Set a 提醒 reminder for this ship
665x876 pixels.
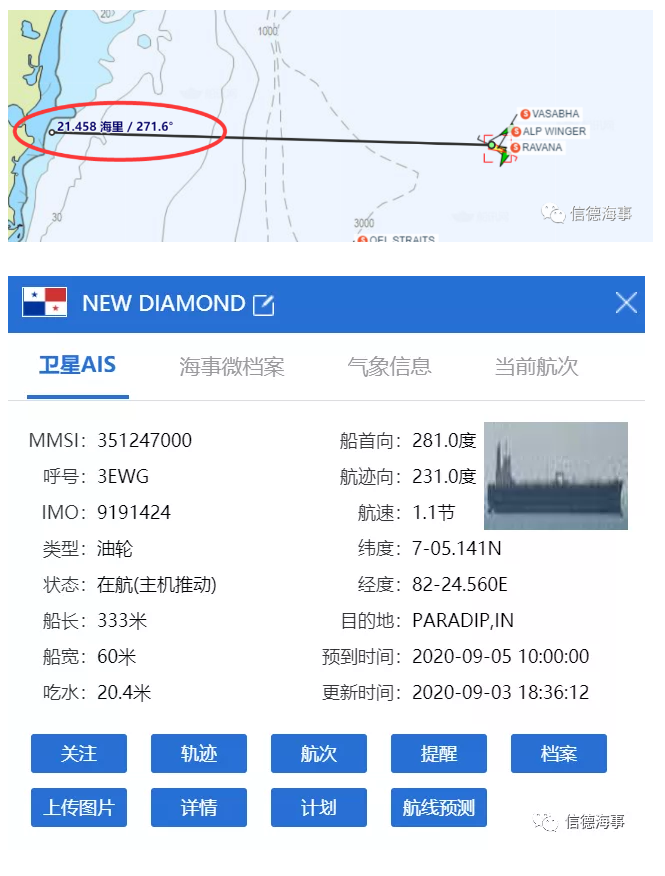439,753
